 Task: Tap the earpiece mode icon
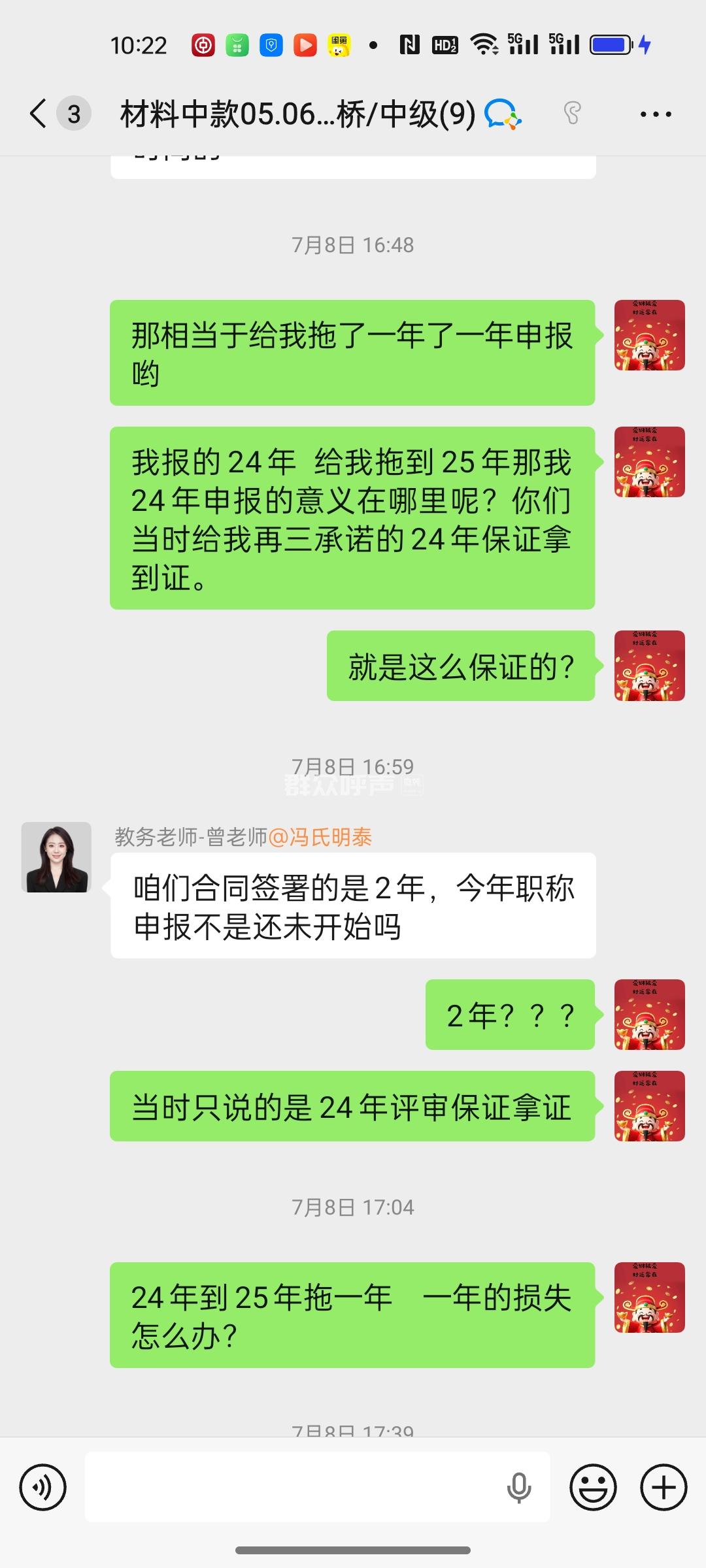572,114
